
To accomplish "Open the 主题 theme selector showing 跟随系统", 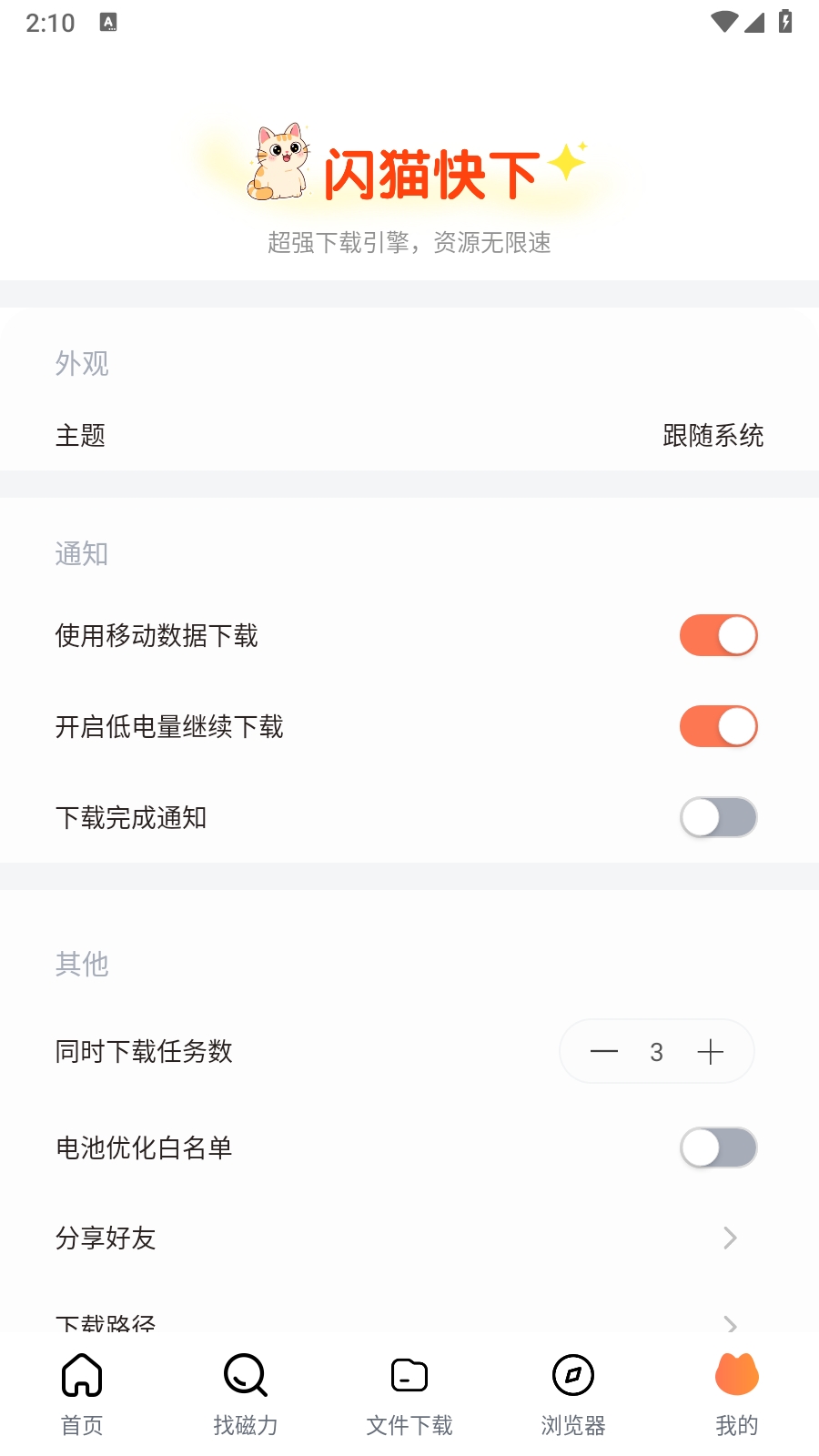I will (x=713, y=436).
